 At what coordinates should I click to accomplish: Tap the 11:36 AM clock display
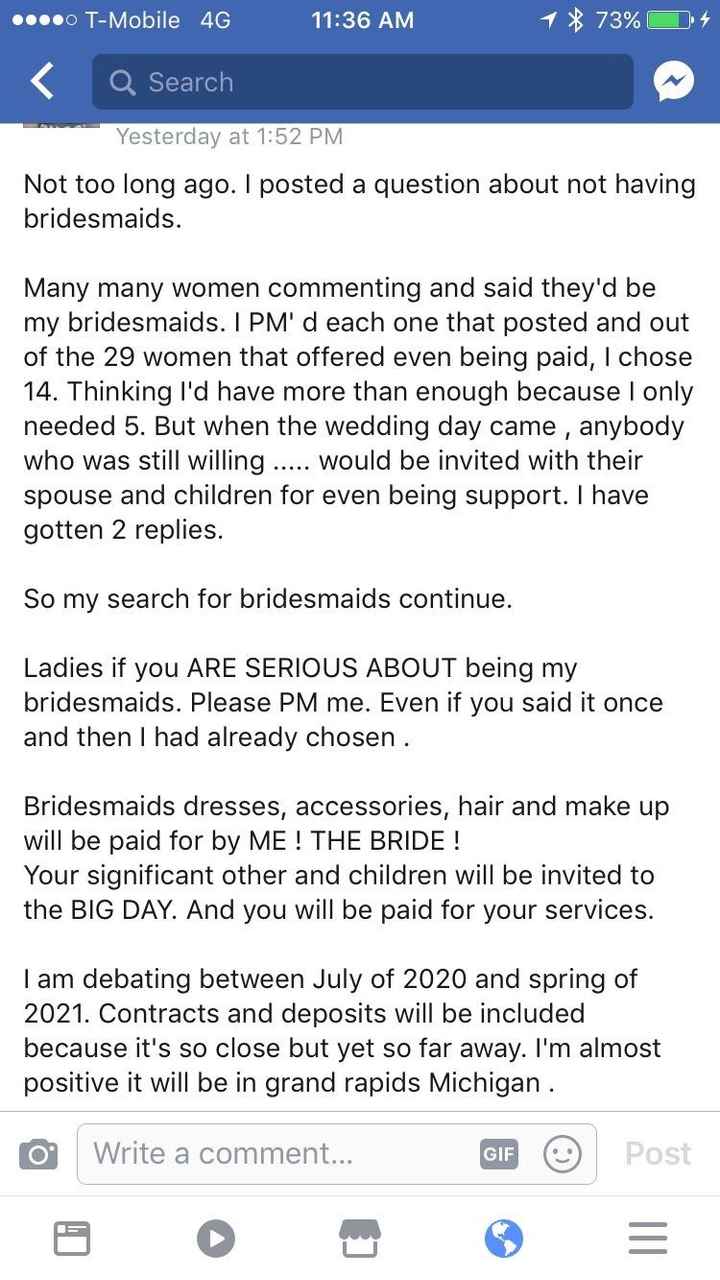pos(360,19)
